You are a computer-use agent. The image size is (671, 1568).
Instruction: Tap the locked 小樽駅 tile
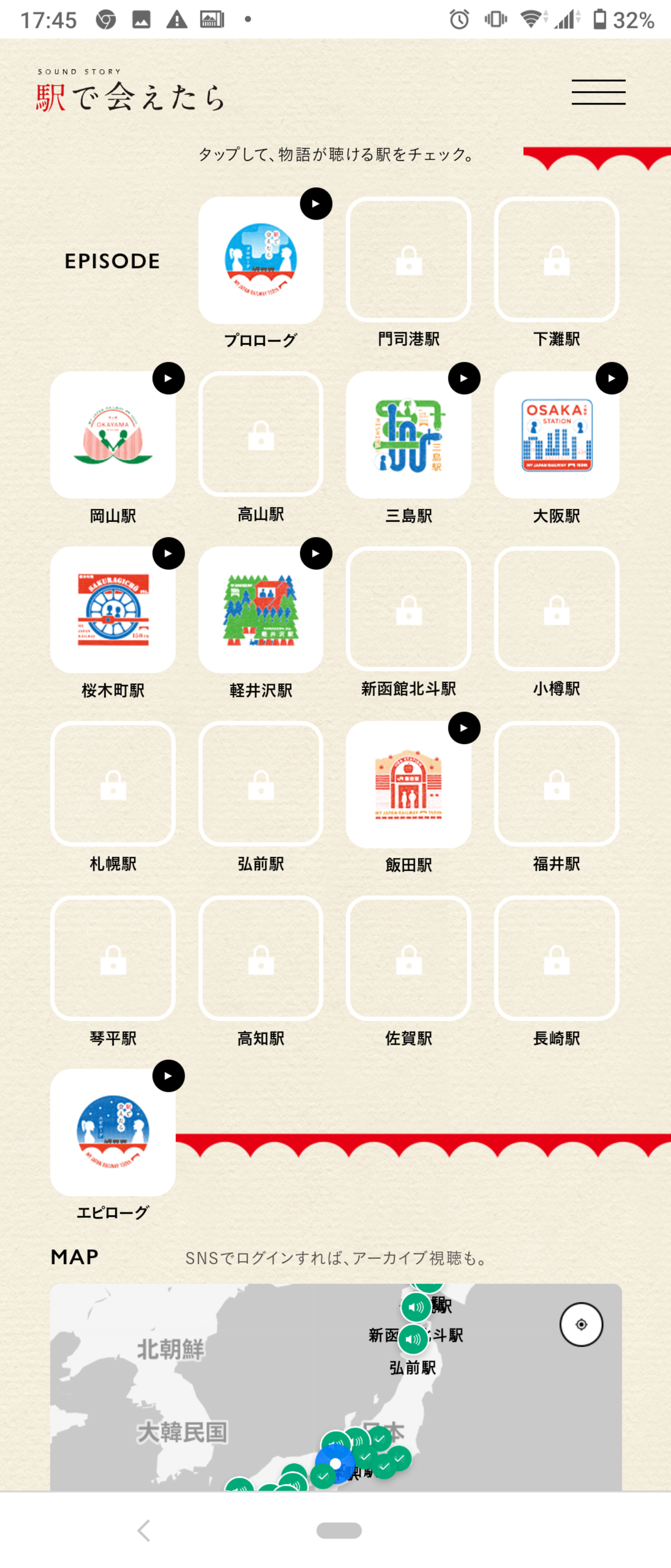coord(557,609)
